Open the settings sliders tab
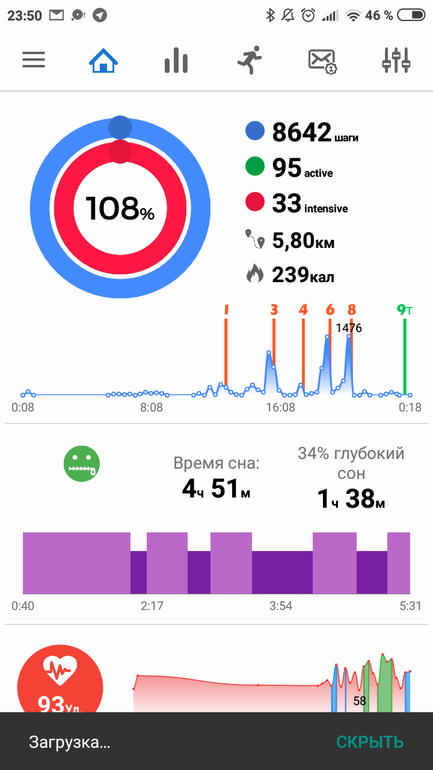 point(396,60)
